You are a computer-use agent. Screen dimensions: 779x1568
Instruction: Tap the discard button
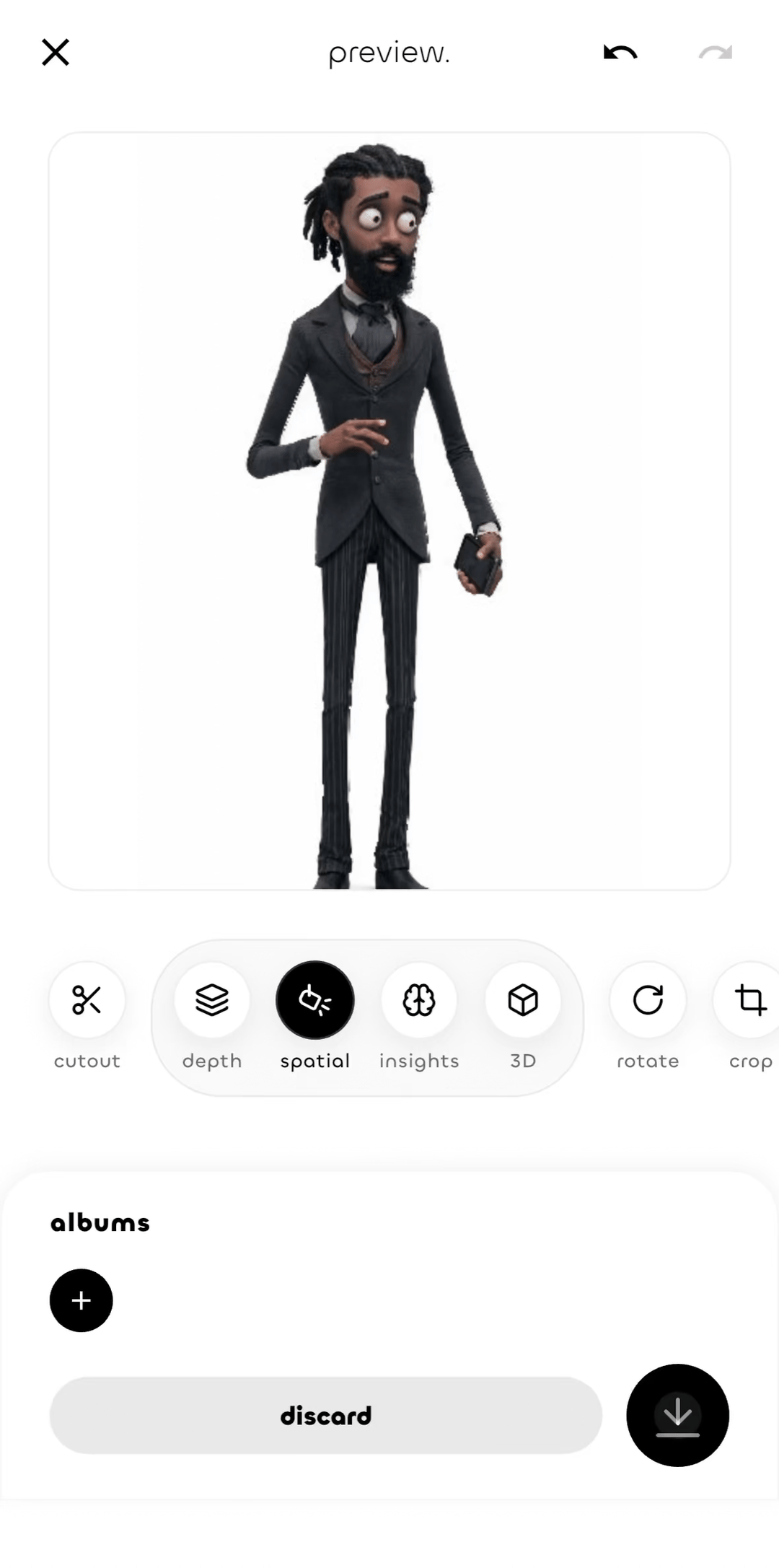(x=325, y=1415)
